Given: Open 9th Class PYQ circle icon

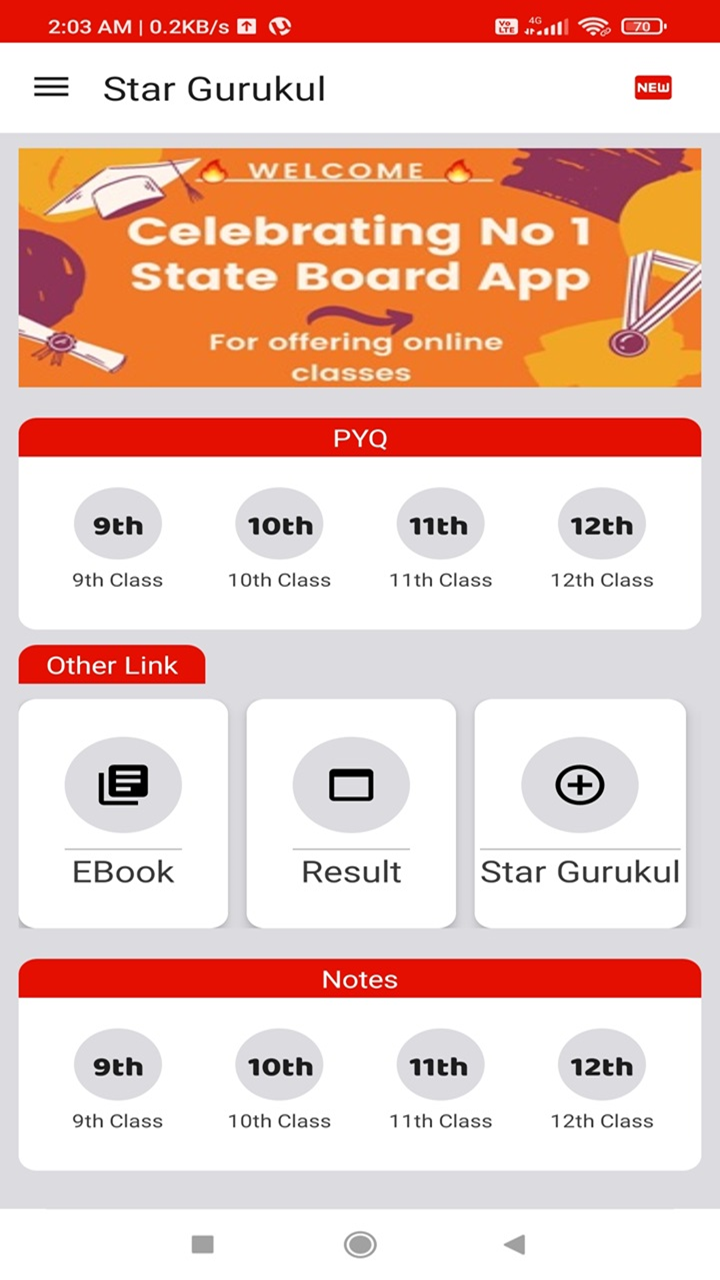Looking at the screenshot, I should click(117, 524).
